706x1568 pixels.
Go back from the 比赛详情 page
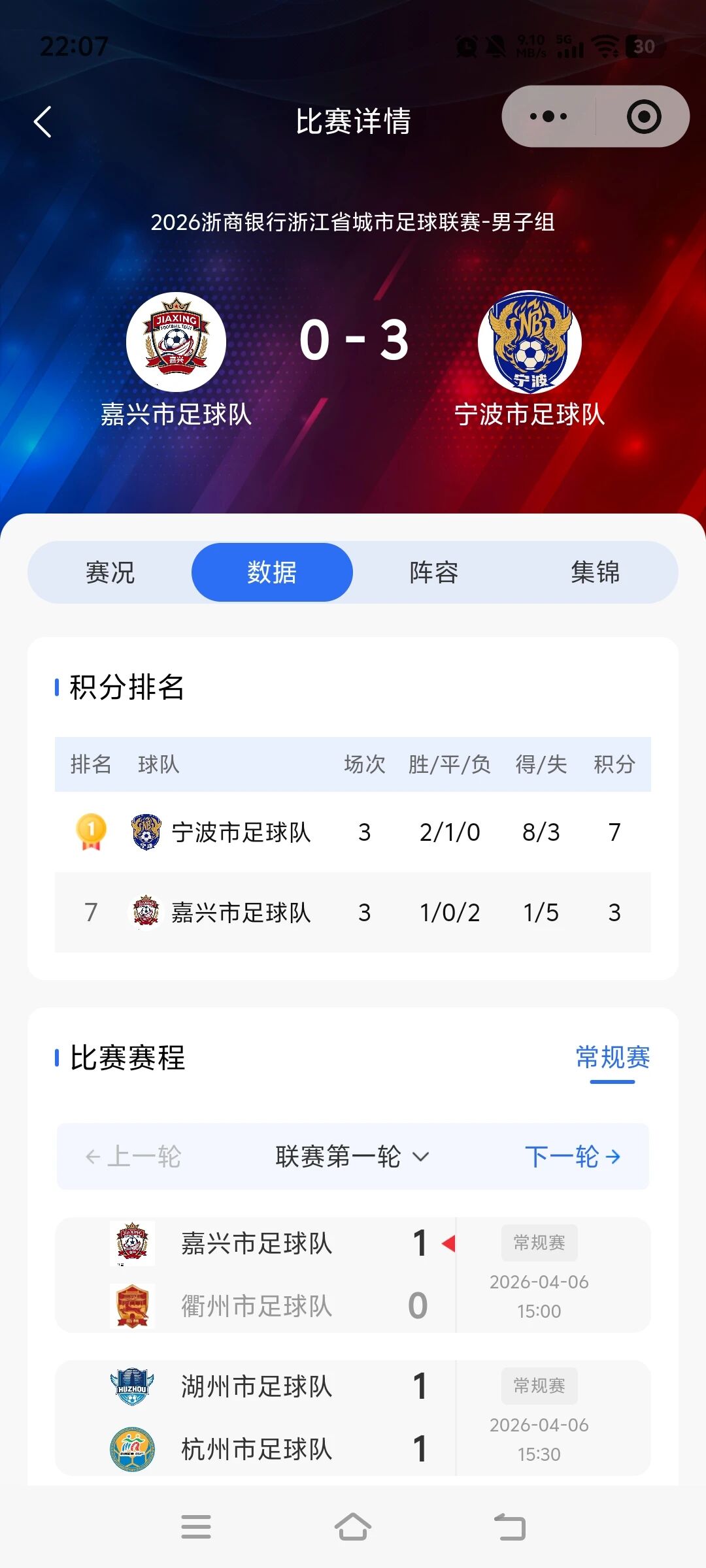tap(43, 122)
